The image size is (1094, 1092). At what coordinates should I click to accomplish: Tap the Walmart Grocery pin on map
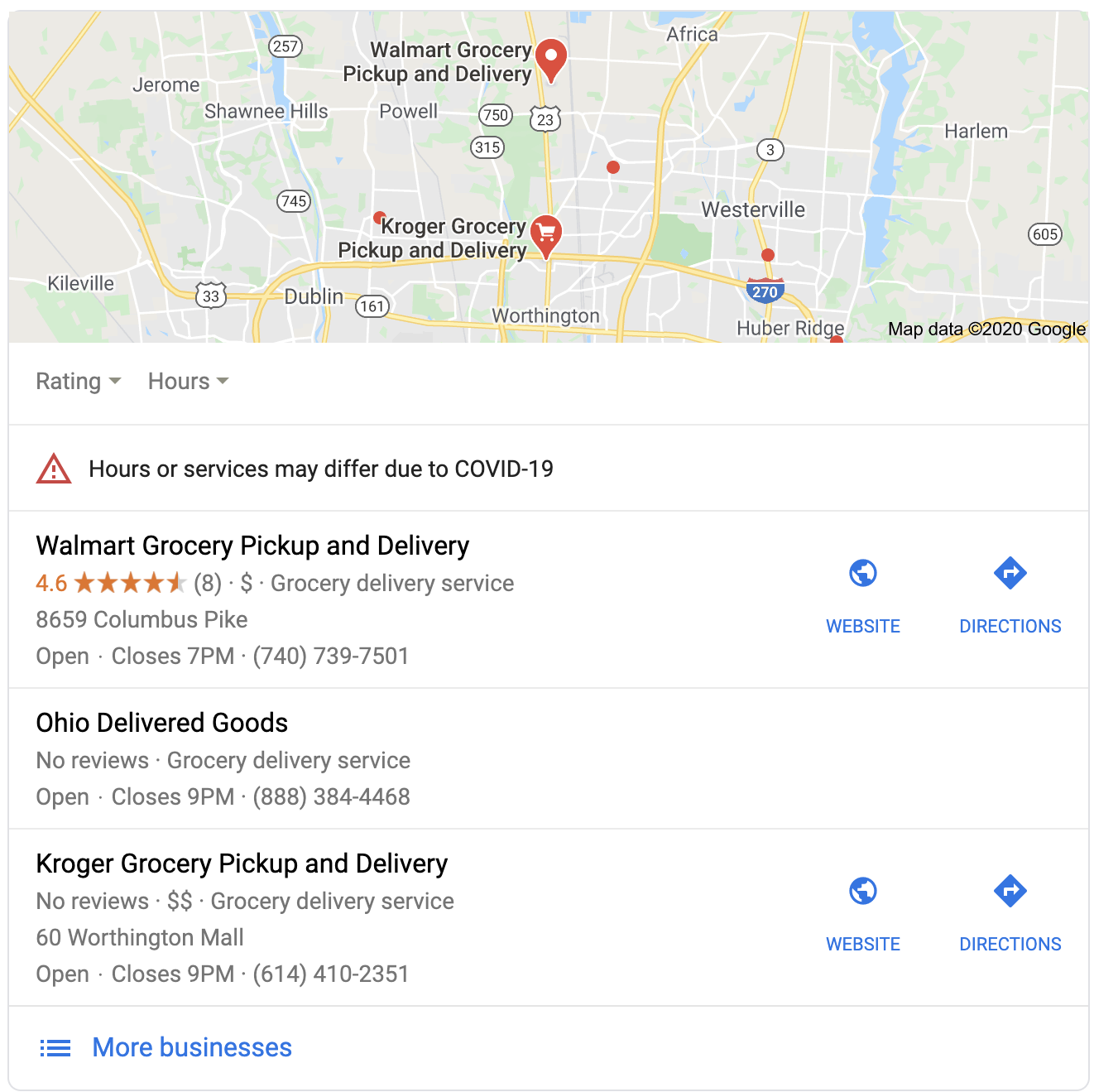pos(550,58)
